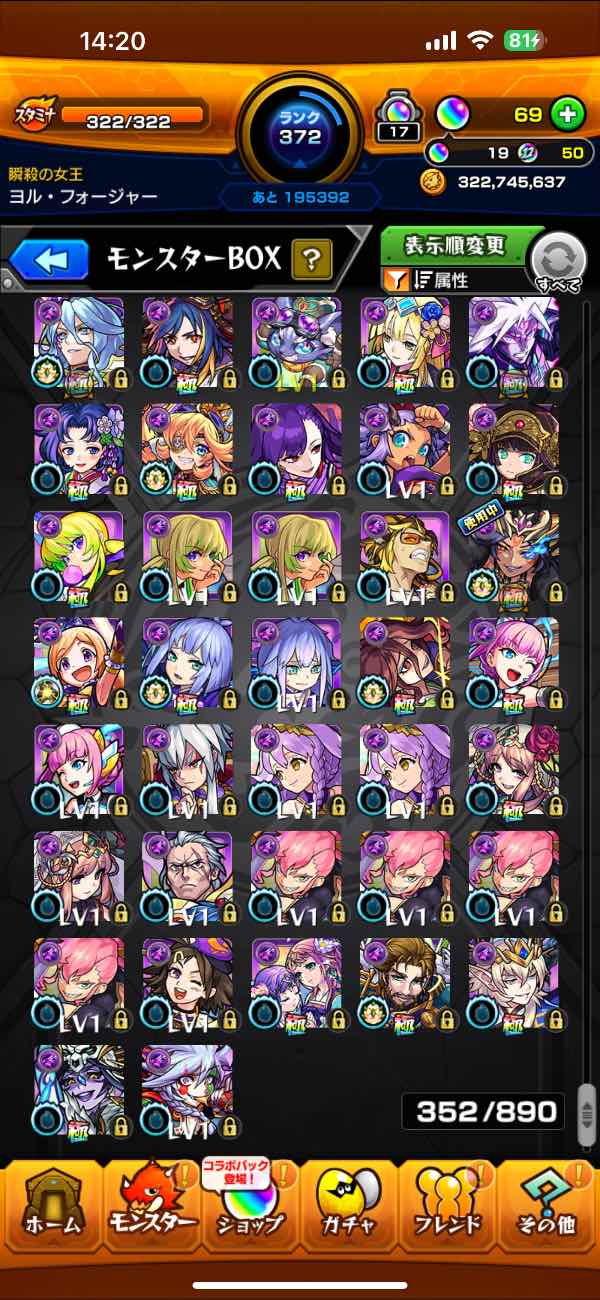
Task: Select the sunglasses monster with yellow hair
Action: [x=405, y=556]
